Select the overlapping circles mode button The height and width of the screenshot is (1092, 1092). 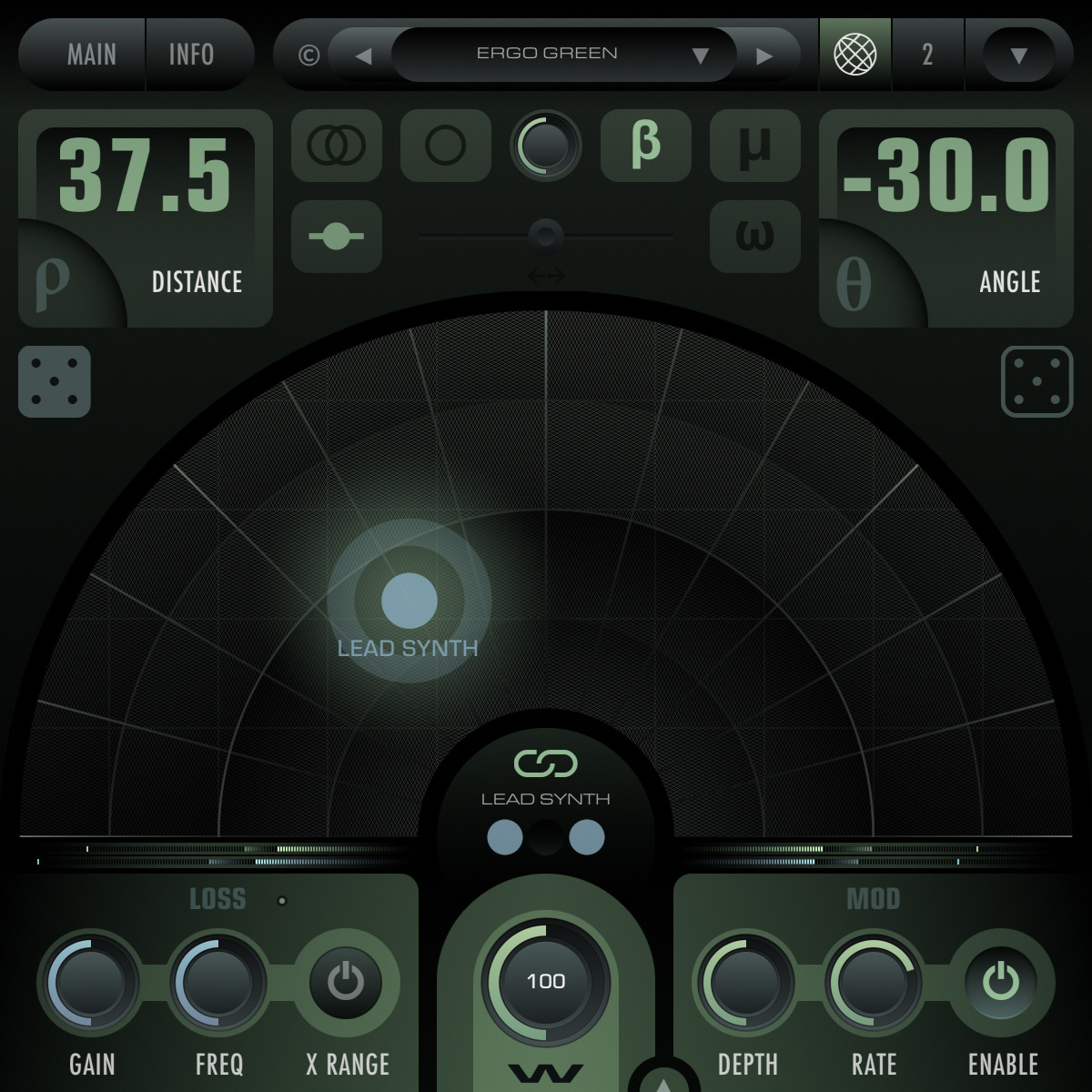(337, 146)
